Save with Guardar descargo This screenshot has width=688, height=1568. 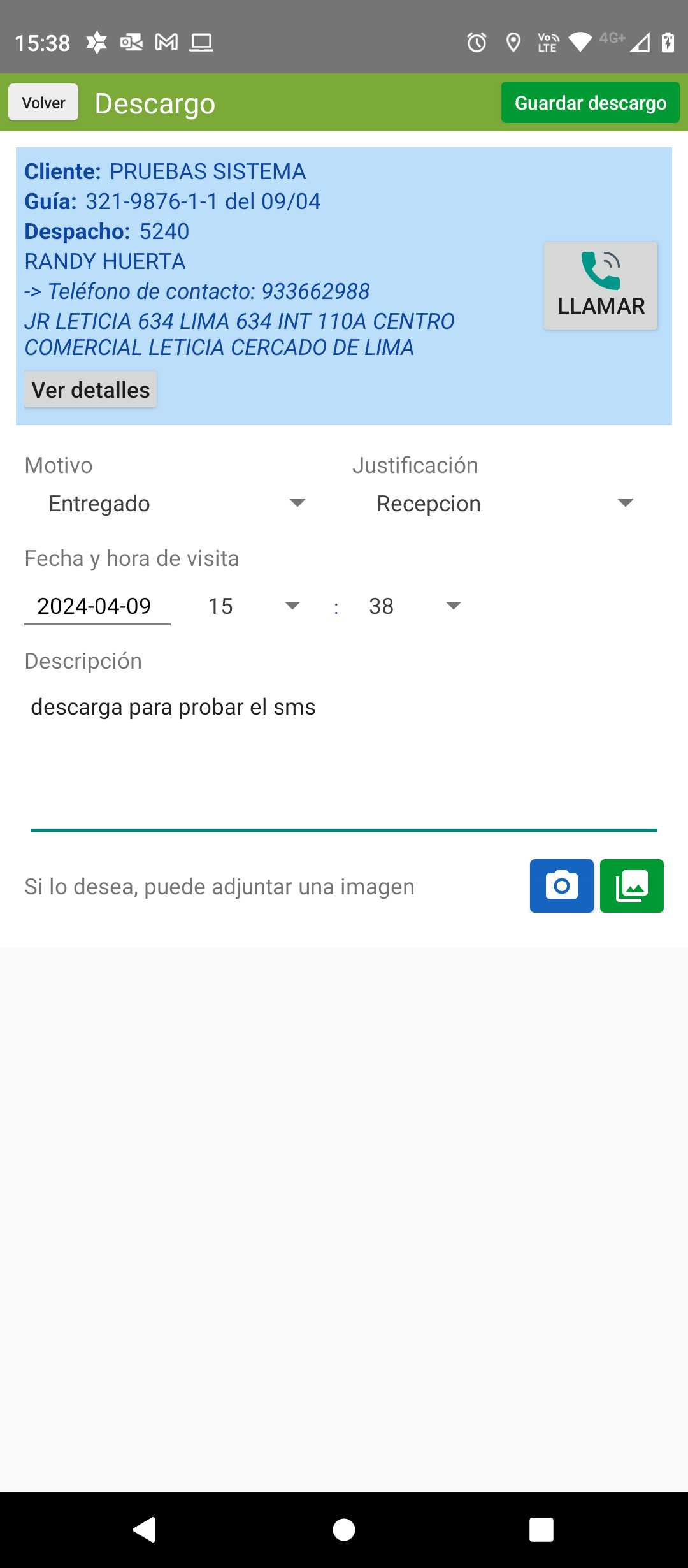[590, 103]
